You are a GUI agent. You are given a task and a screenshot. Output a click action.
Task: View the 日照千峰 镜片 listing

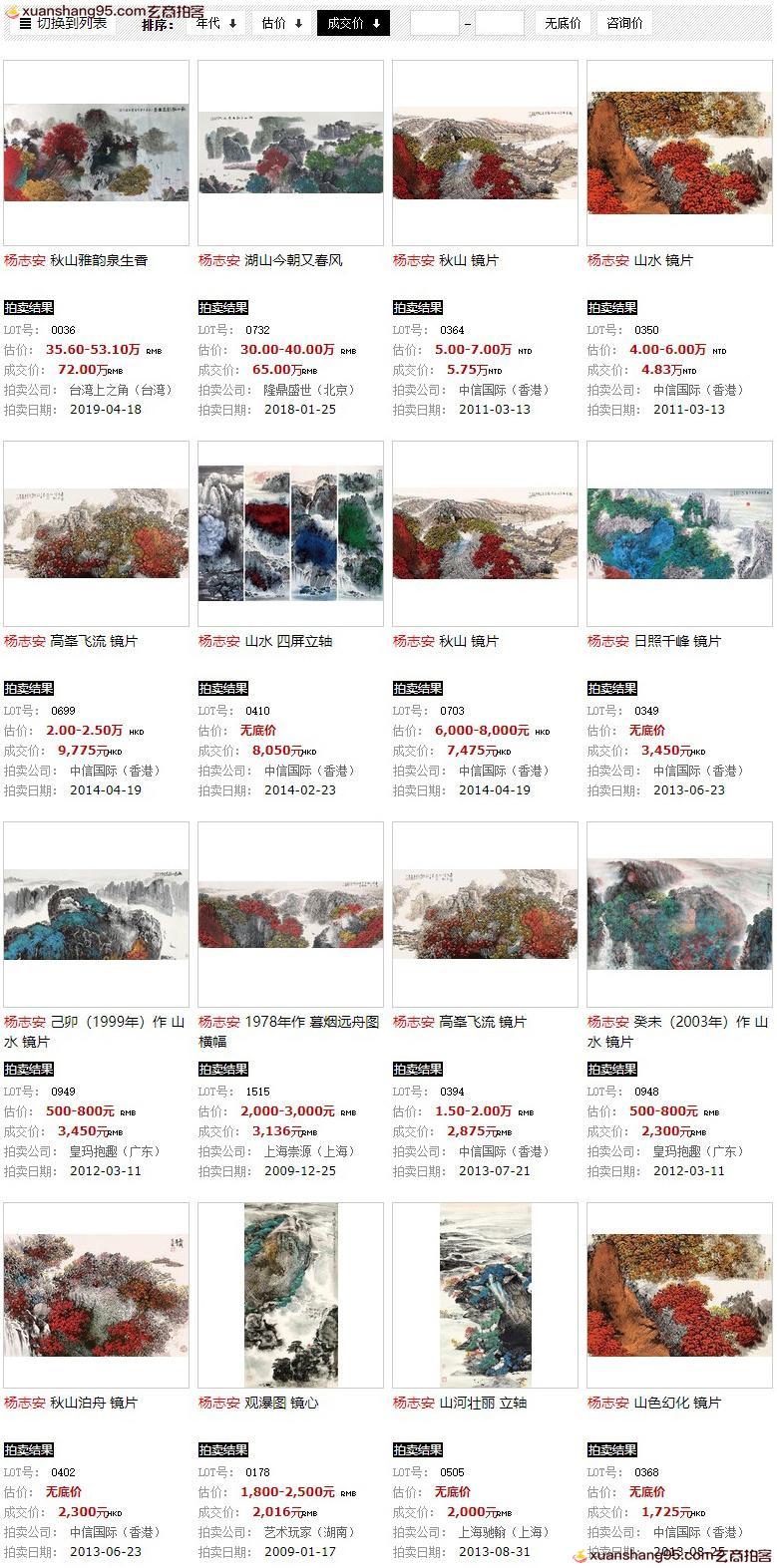tap(676, 641)
